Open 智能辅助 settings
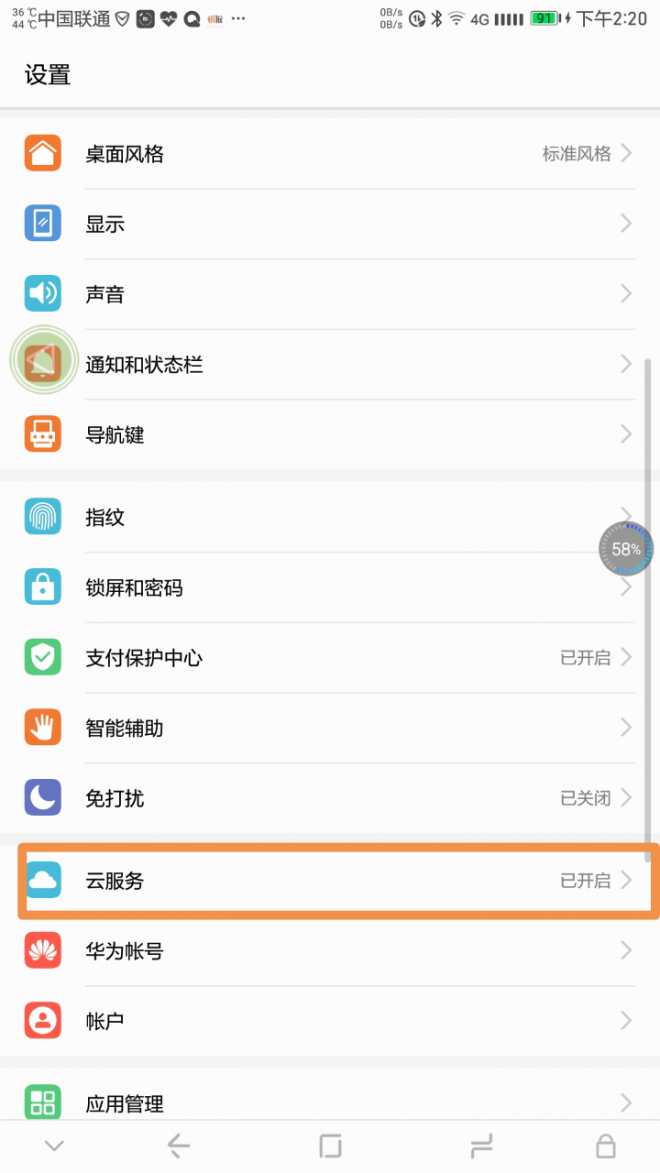Viewport: 660px width, 1173px height. point(330,728)
